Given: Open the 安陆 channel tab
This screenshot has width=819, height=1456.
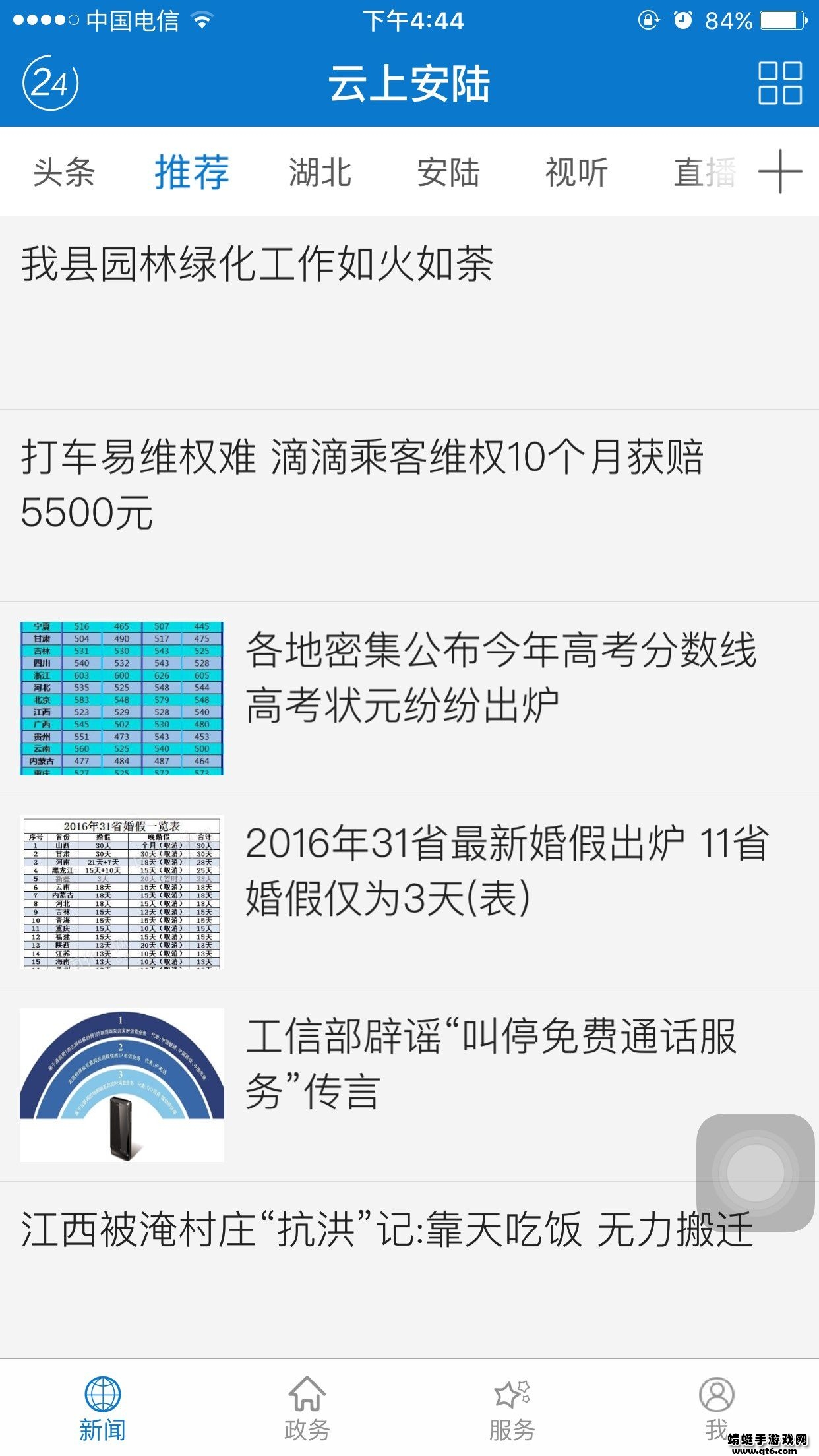Looking at the screenshot, I should (448, 173).
